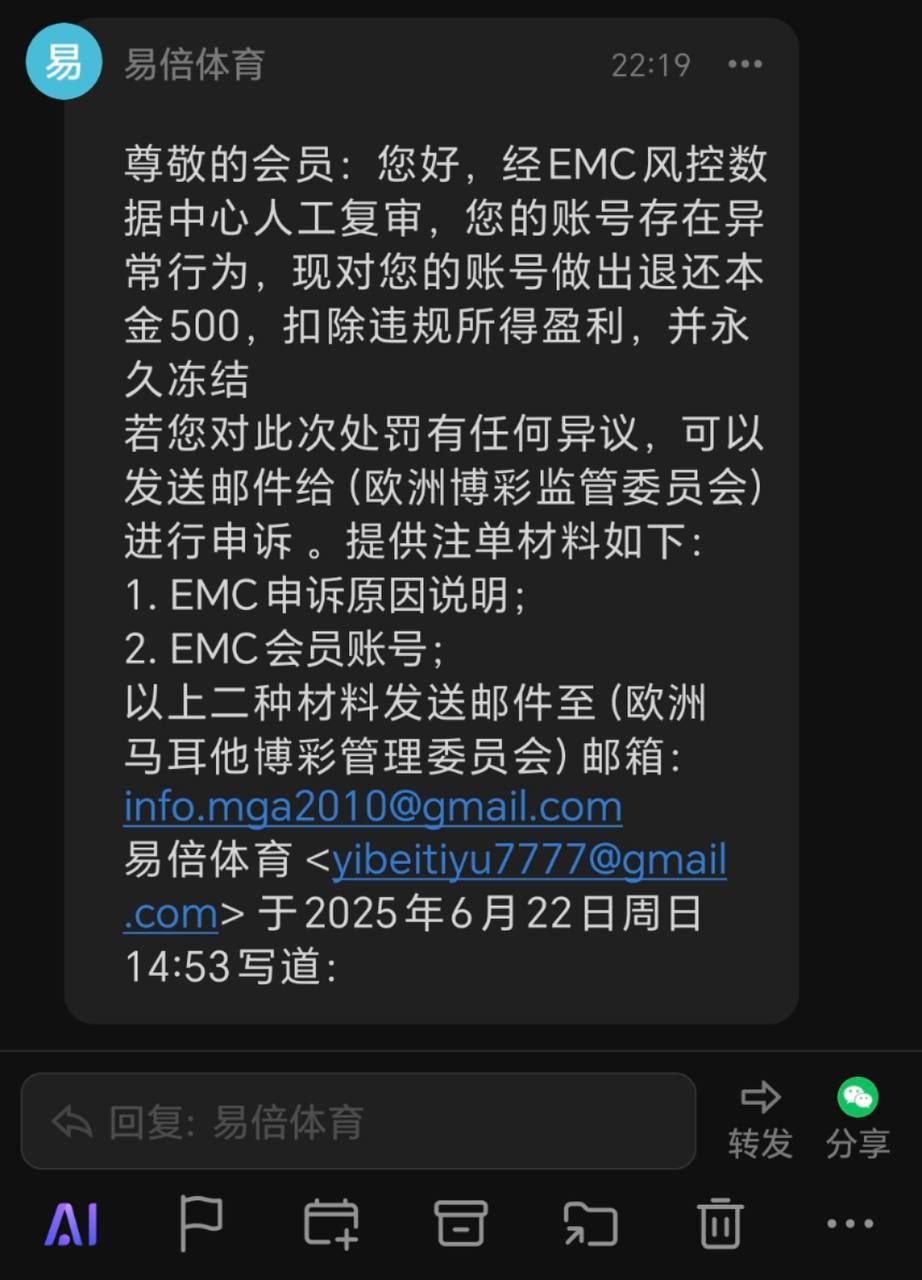This screenshot has width=922, height=1280.
Task: Open the yibeitiyu7777@gmail.com address link
Action: click(x=529, y=861)
